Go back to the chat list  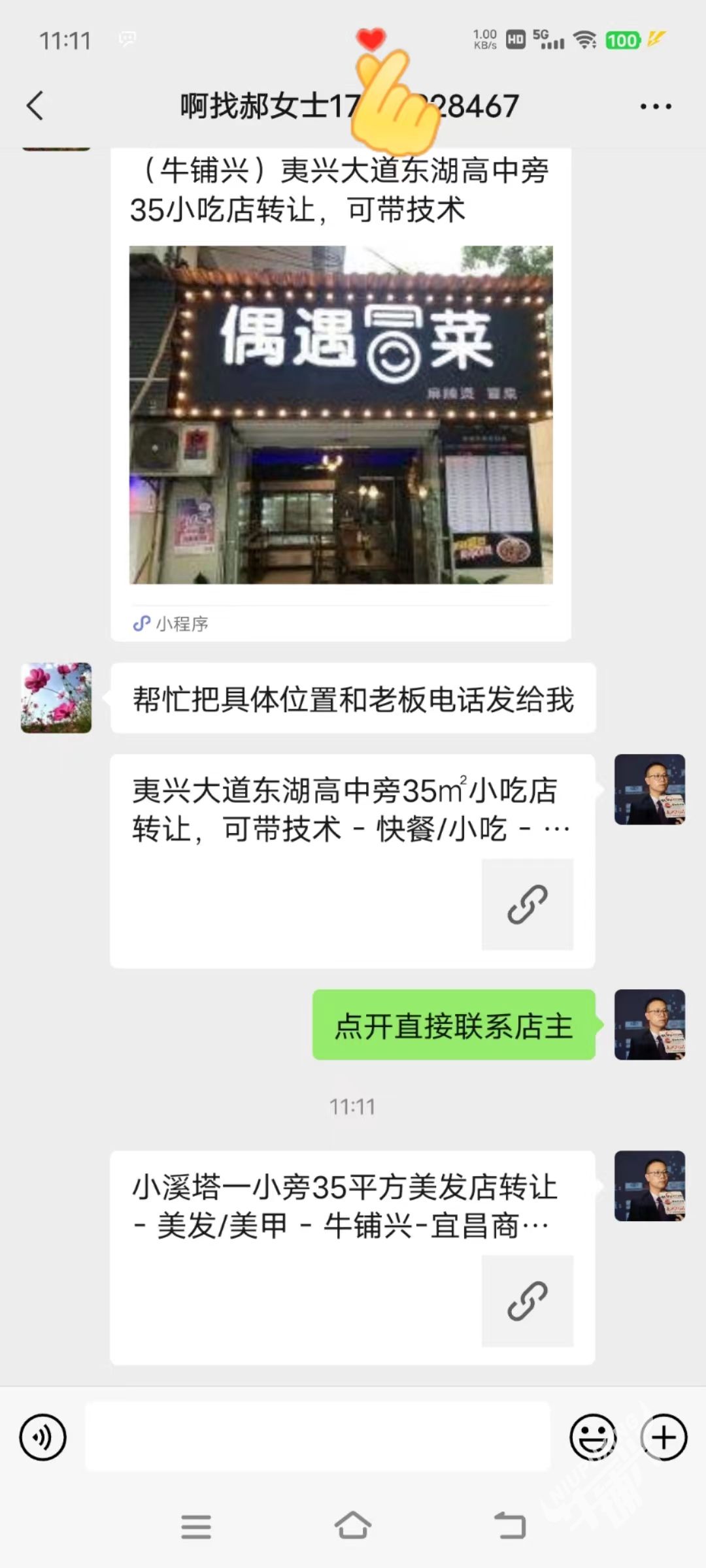(x=35, y=106)
